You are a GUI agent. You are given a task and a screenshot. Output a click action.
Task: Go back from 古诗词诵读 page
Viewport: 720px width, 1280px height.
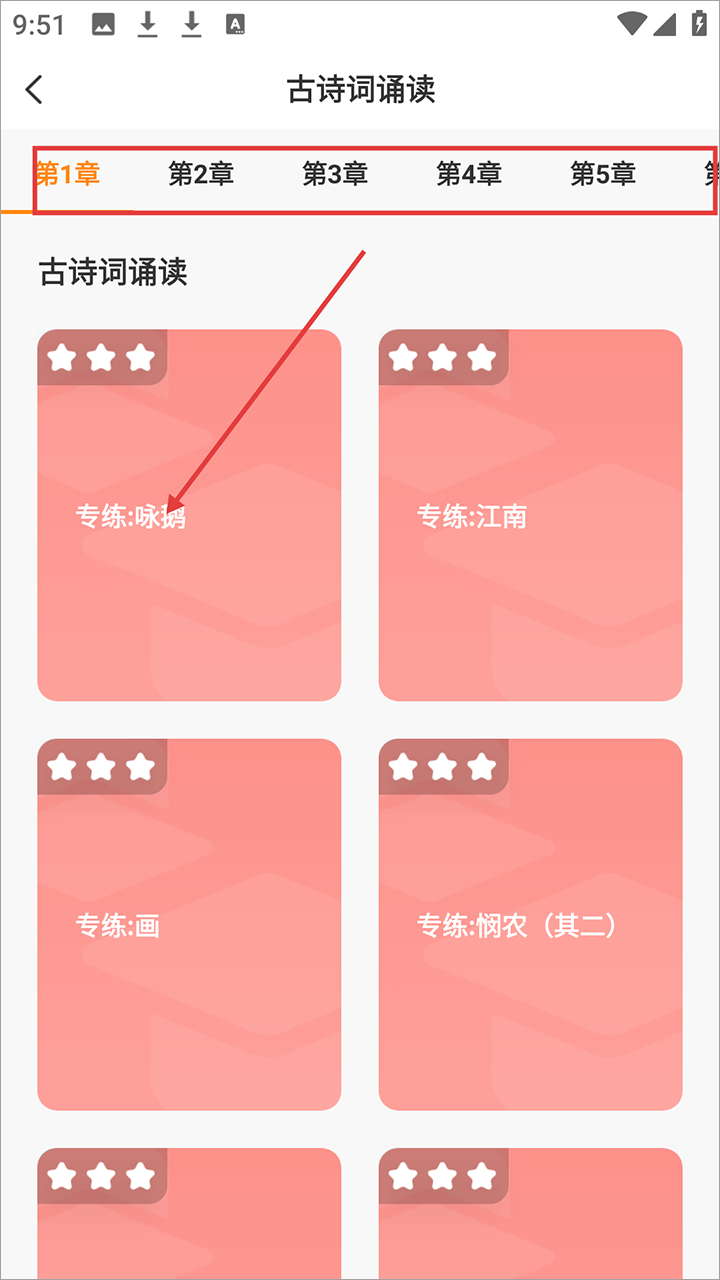pyautogui.click(x=35, y=90)
